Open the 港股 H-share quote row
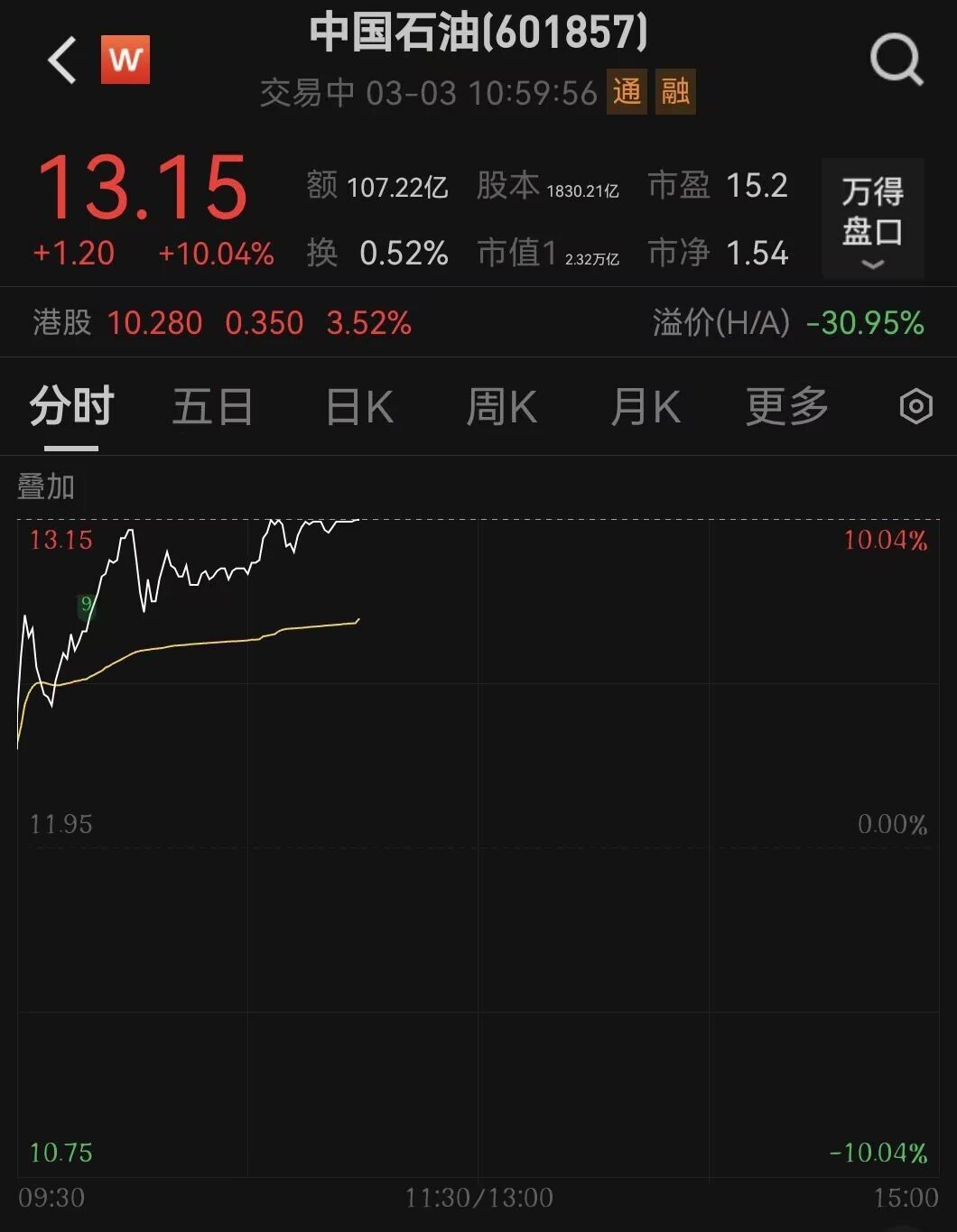Screen dimensions: 957x1232 pyautogui.click(x=221, y=323)
